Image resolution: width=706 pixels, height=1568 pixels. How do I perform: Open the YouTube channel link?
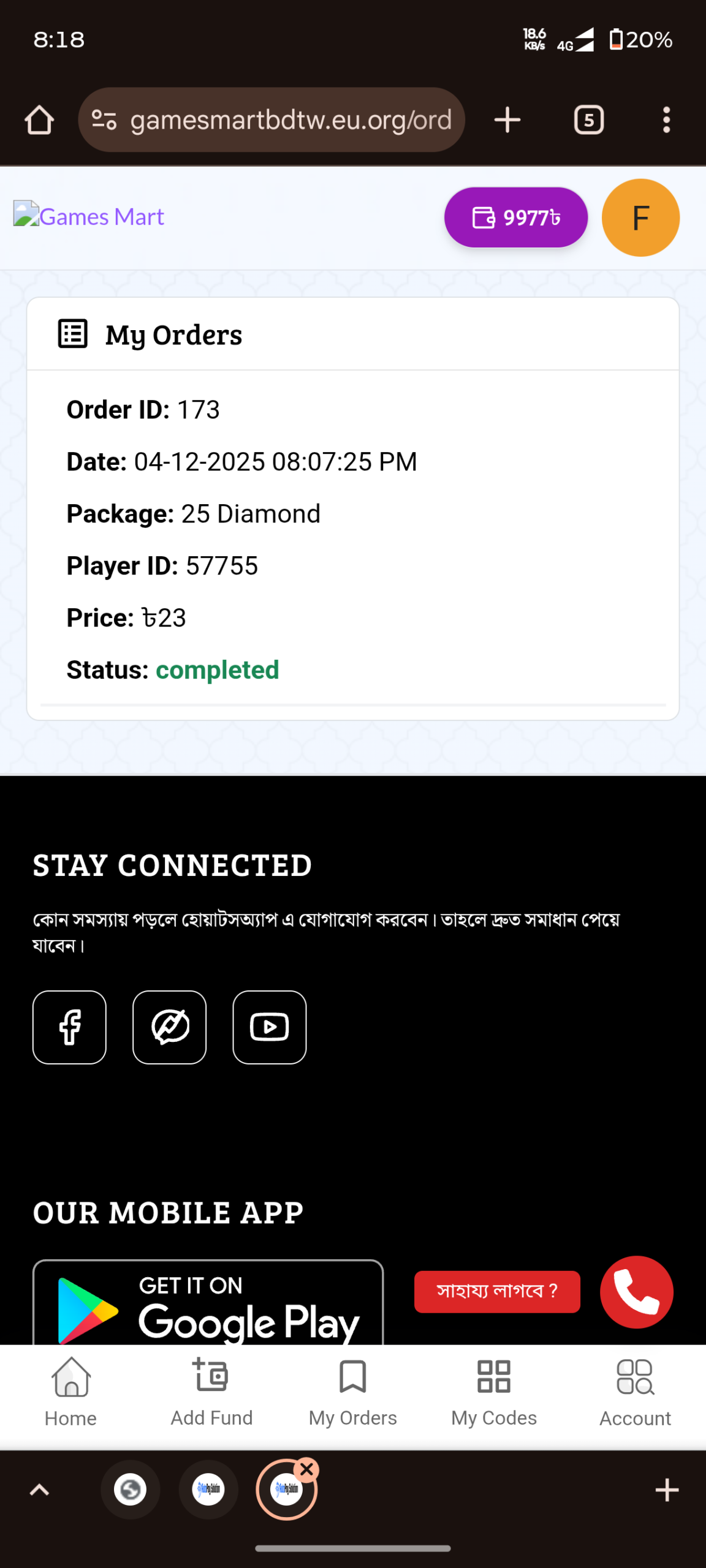click(270, 1027)
